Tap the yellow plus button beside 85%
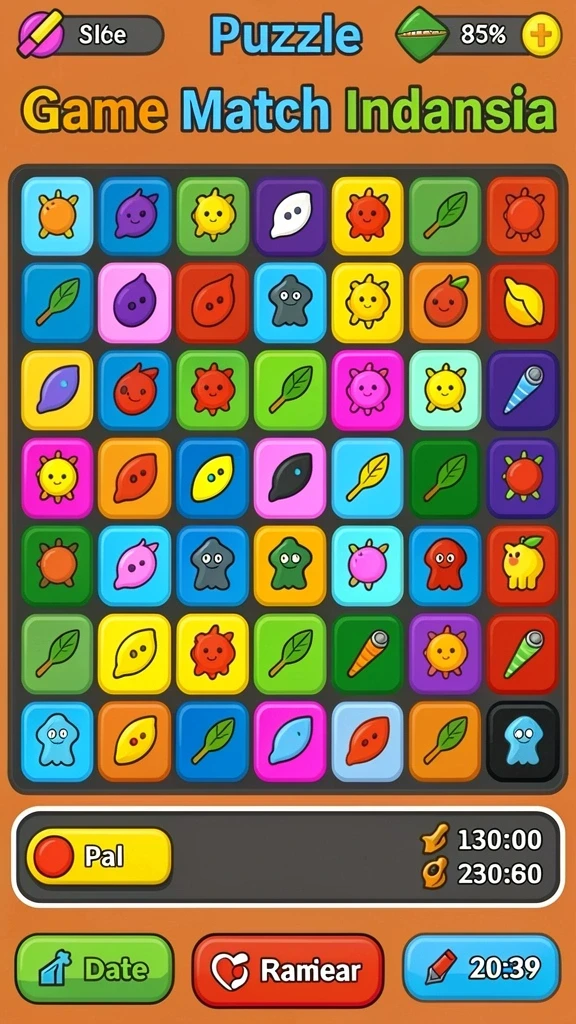Screen dimensions: 576x1024 (541, 35)
